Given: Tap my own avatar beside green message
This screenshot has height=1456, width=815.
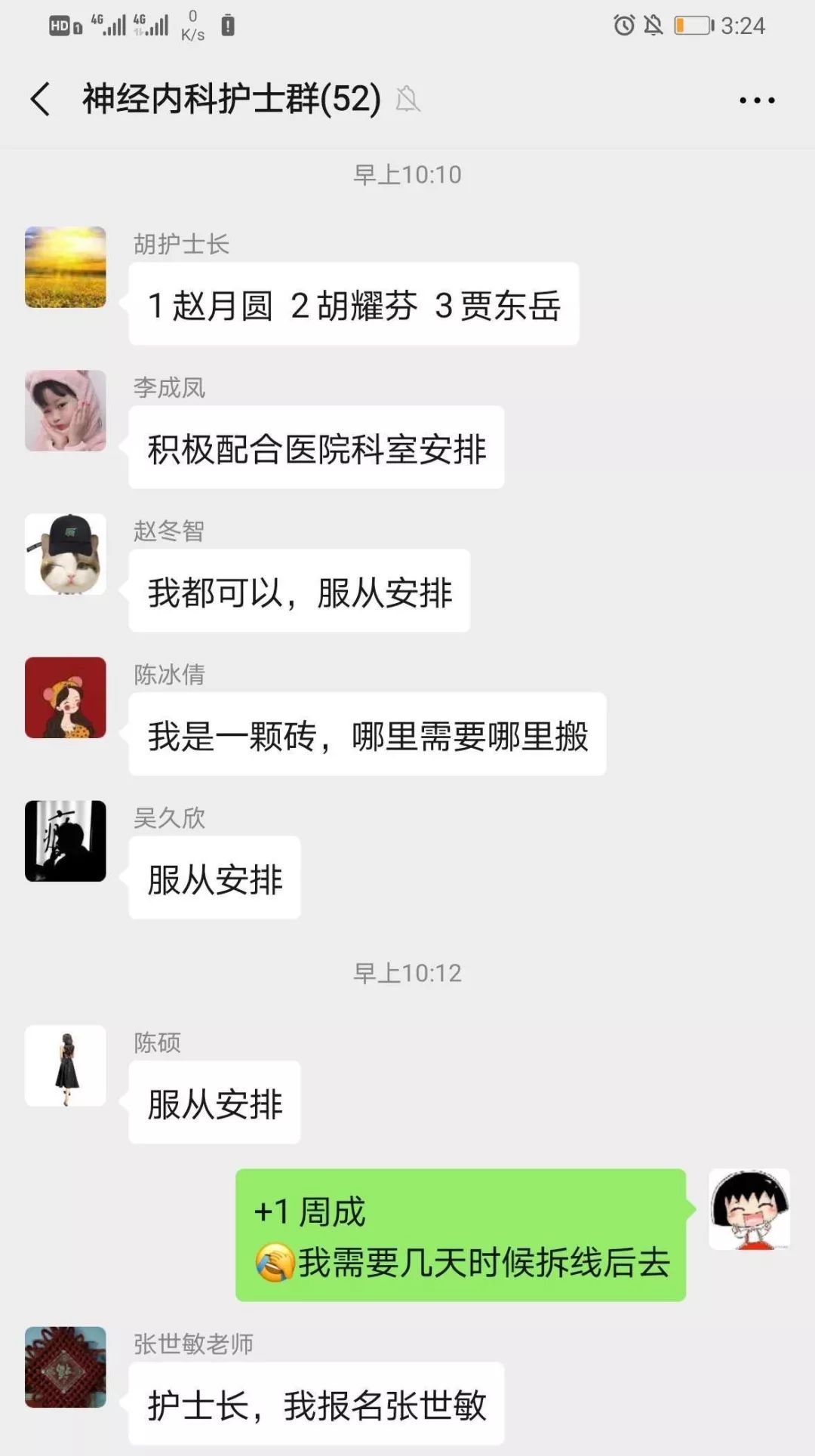Looking at the screenshot, I should click(749, 1209).
